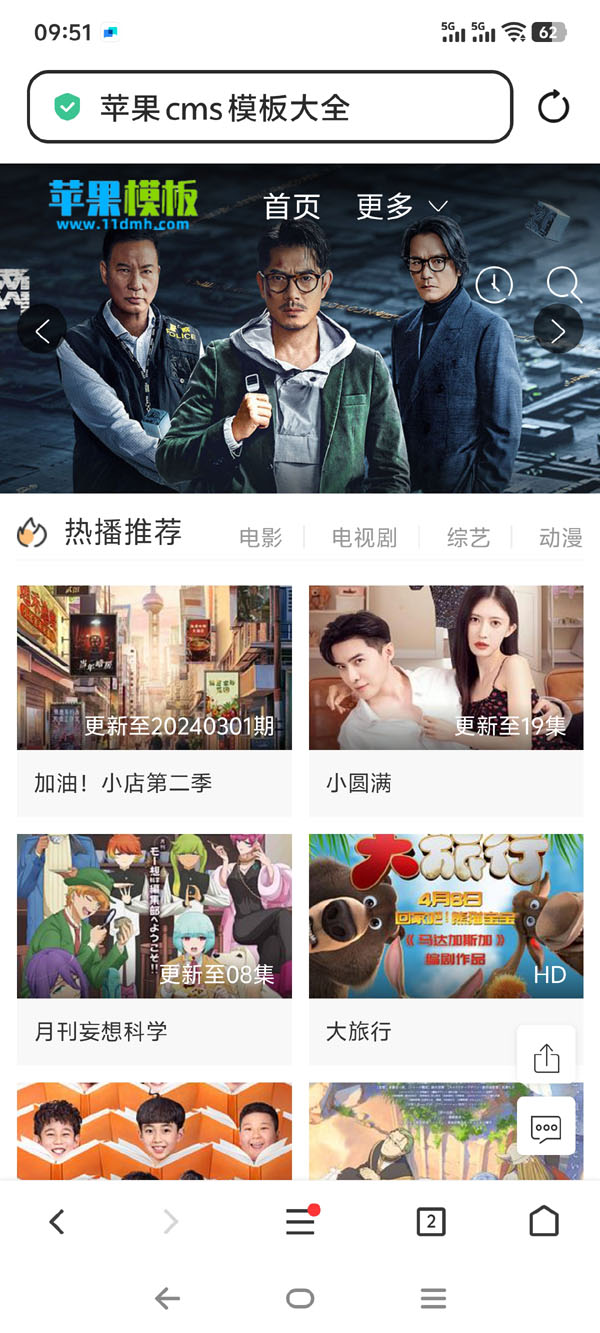The height and width of the screenshot is (1333, 600).
Task: Show previous banner slide
Action: click(42, 331)
